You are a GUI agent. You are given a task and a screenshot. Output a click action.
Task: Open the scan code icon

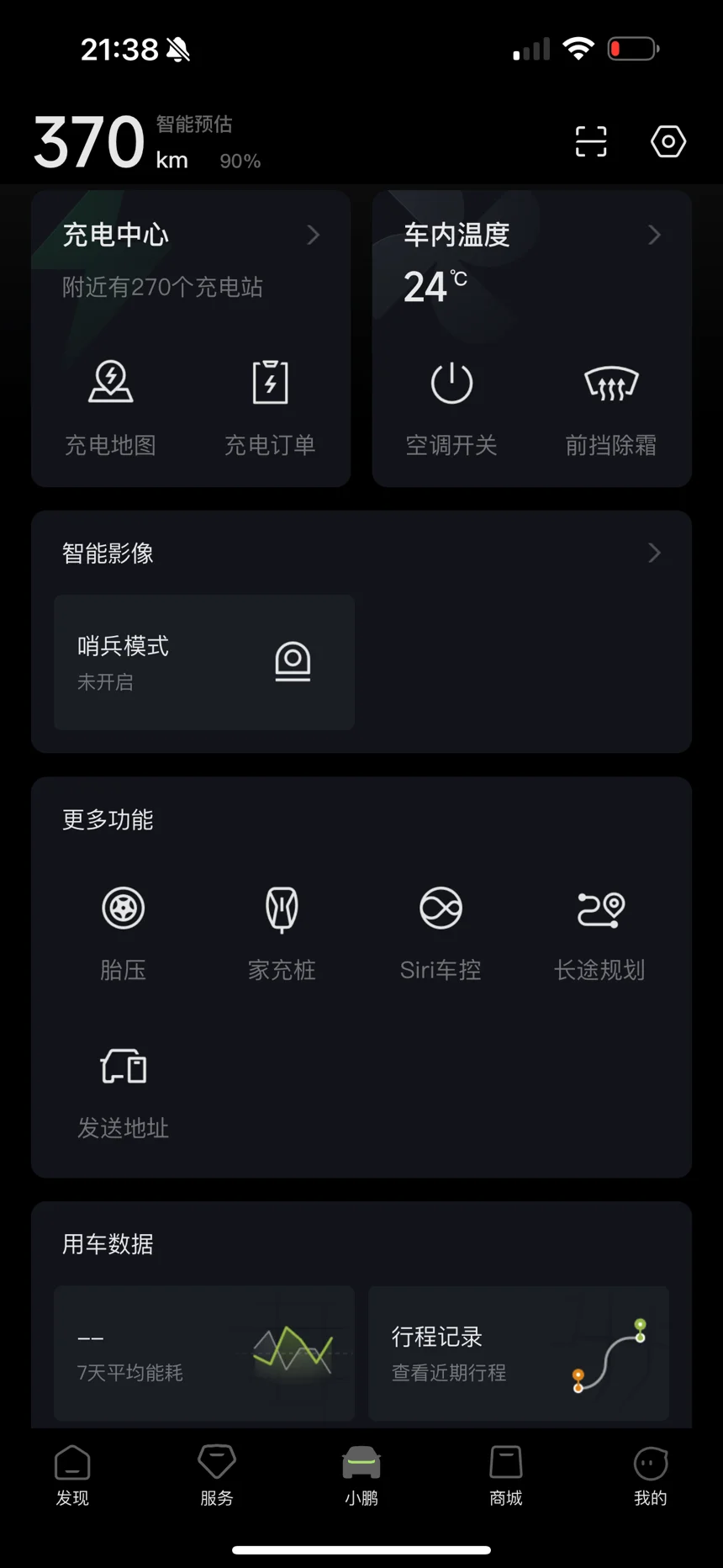[591, 141]
